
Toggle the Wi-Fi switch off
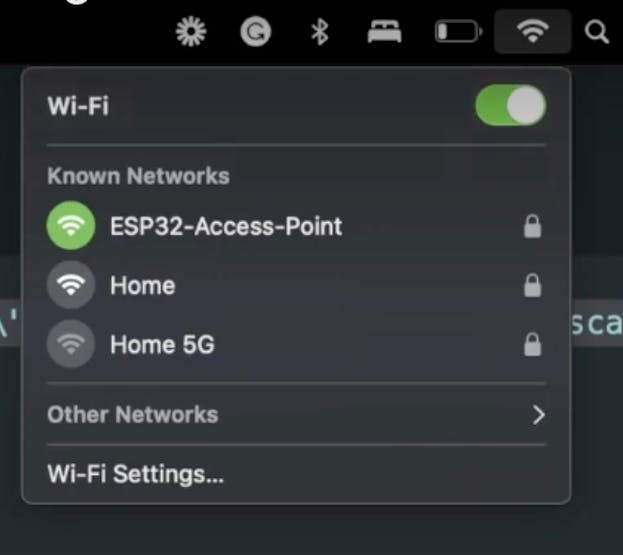(x=510, y=106)
